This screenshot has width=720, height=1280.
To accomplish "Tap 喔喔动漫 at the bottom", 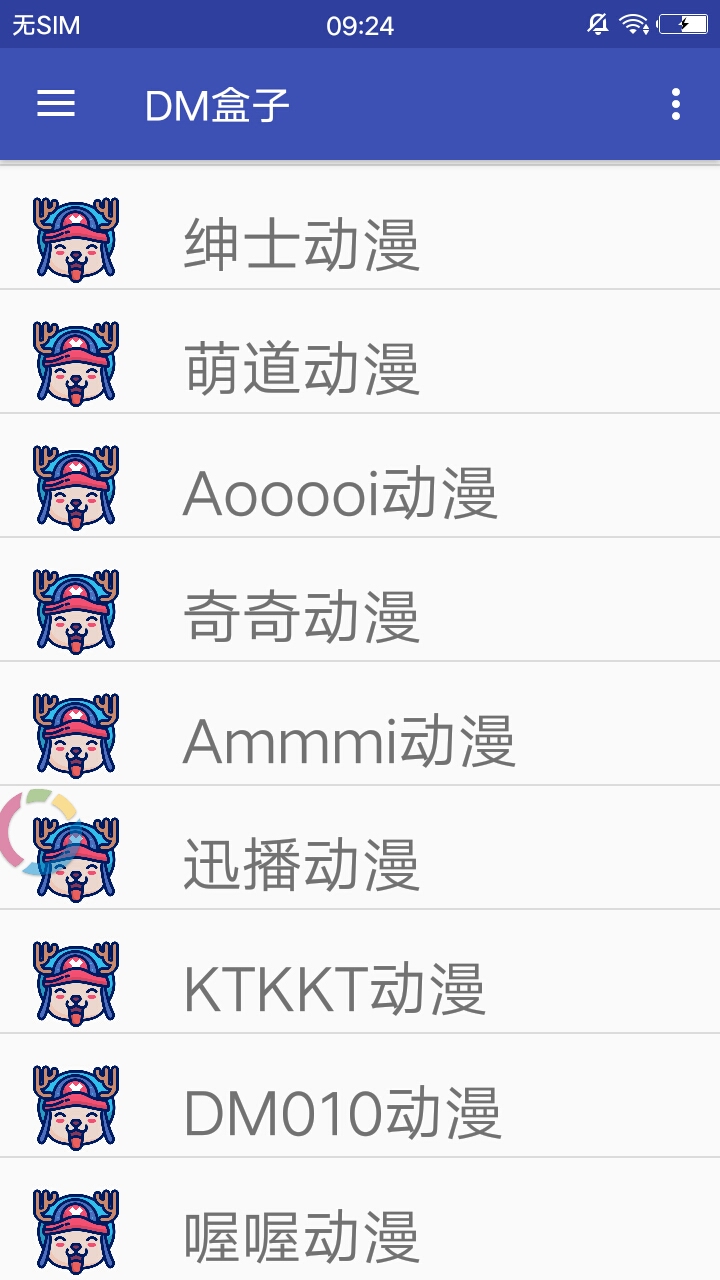I will click(360, 1220).
